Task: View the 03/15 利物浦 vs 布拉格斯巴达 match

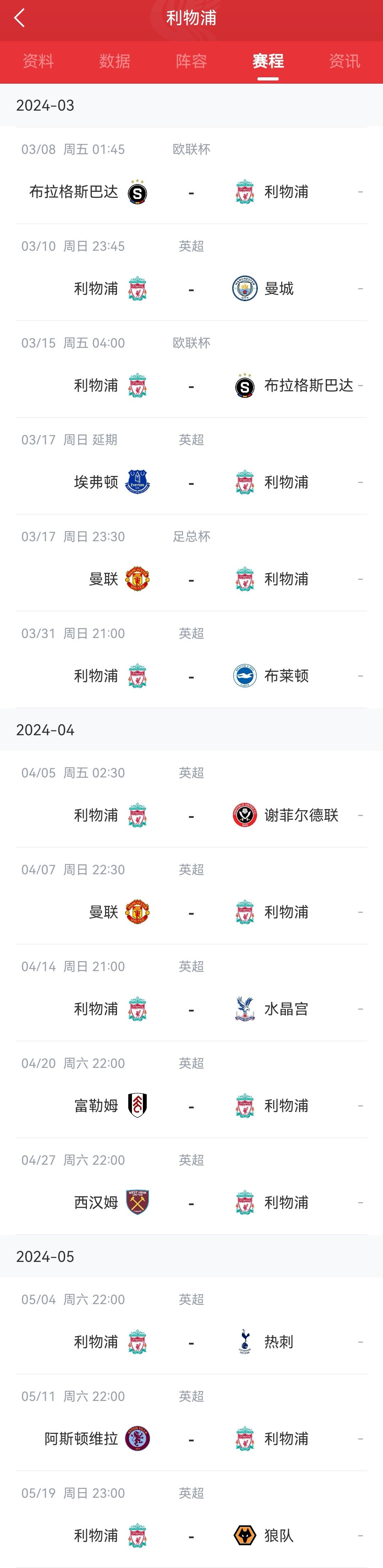Action: (191, 386)
